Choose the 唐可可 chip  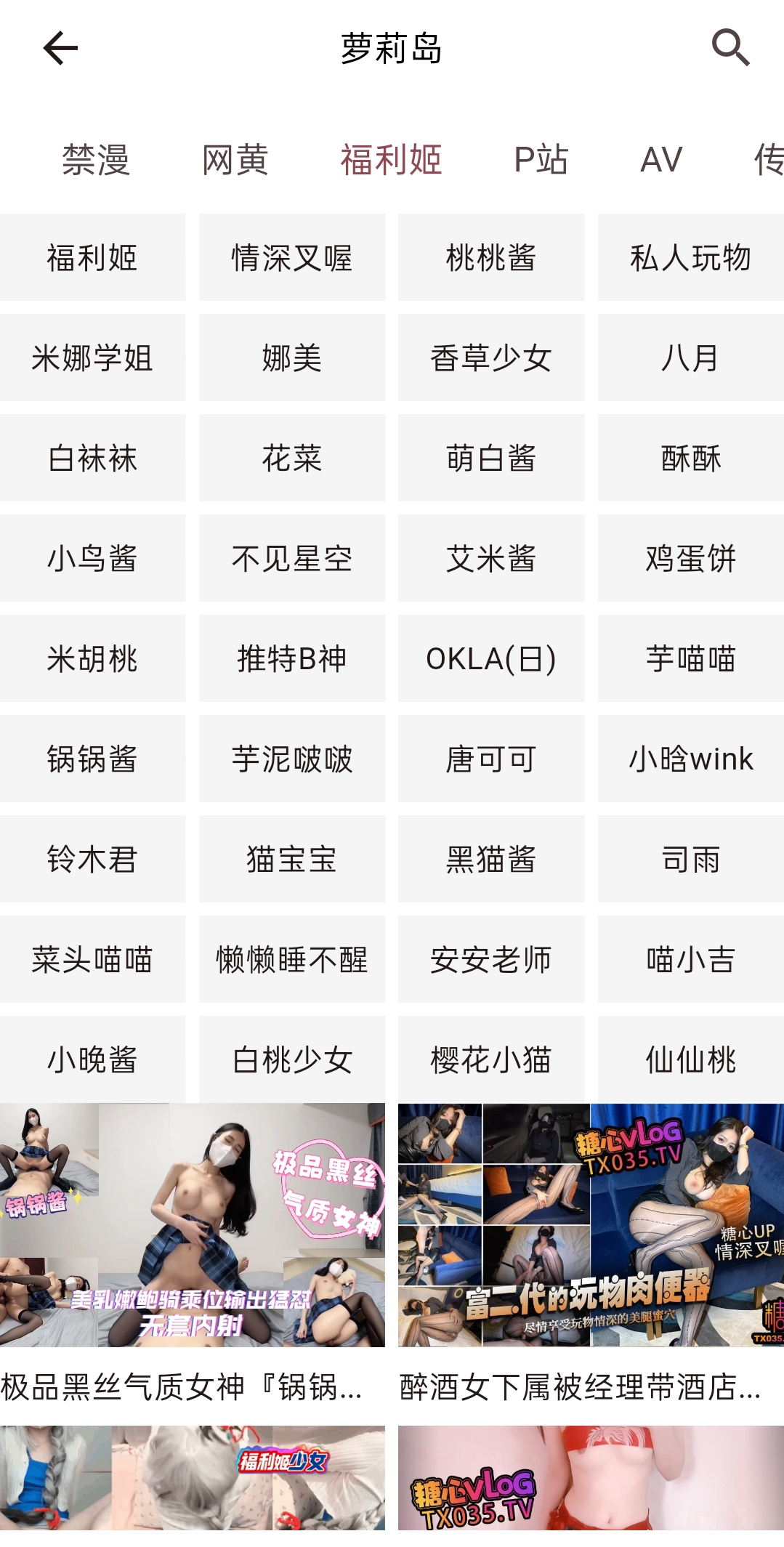pos(491,759)
